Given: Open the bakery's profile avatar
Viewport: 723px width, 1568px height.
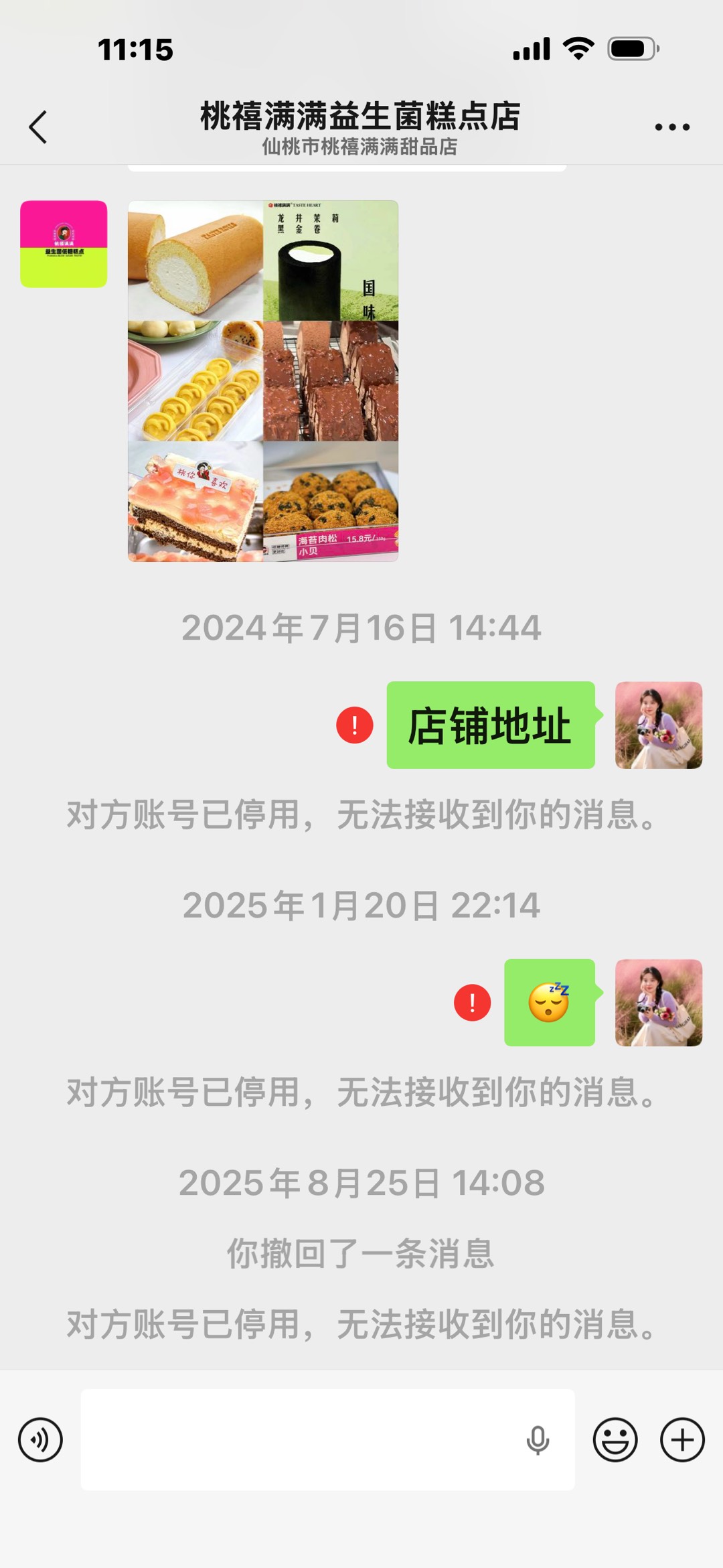Looking at the screenshot, I should pyautogui.click(x=64, y=244).
